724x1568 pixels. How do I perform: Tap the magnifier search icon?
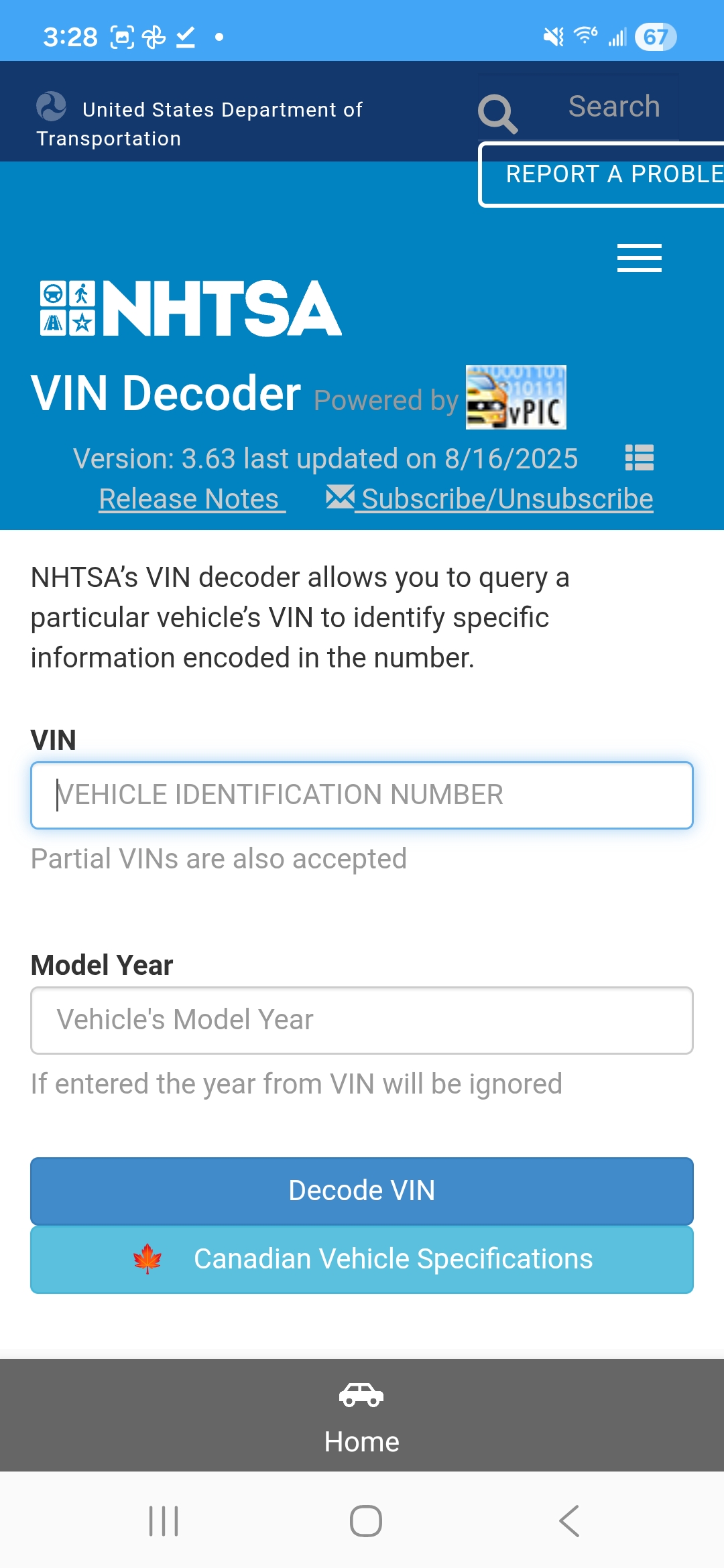click(x=497, y=113)
